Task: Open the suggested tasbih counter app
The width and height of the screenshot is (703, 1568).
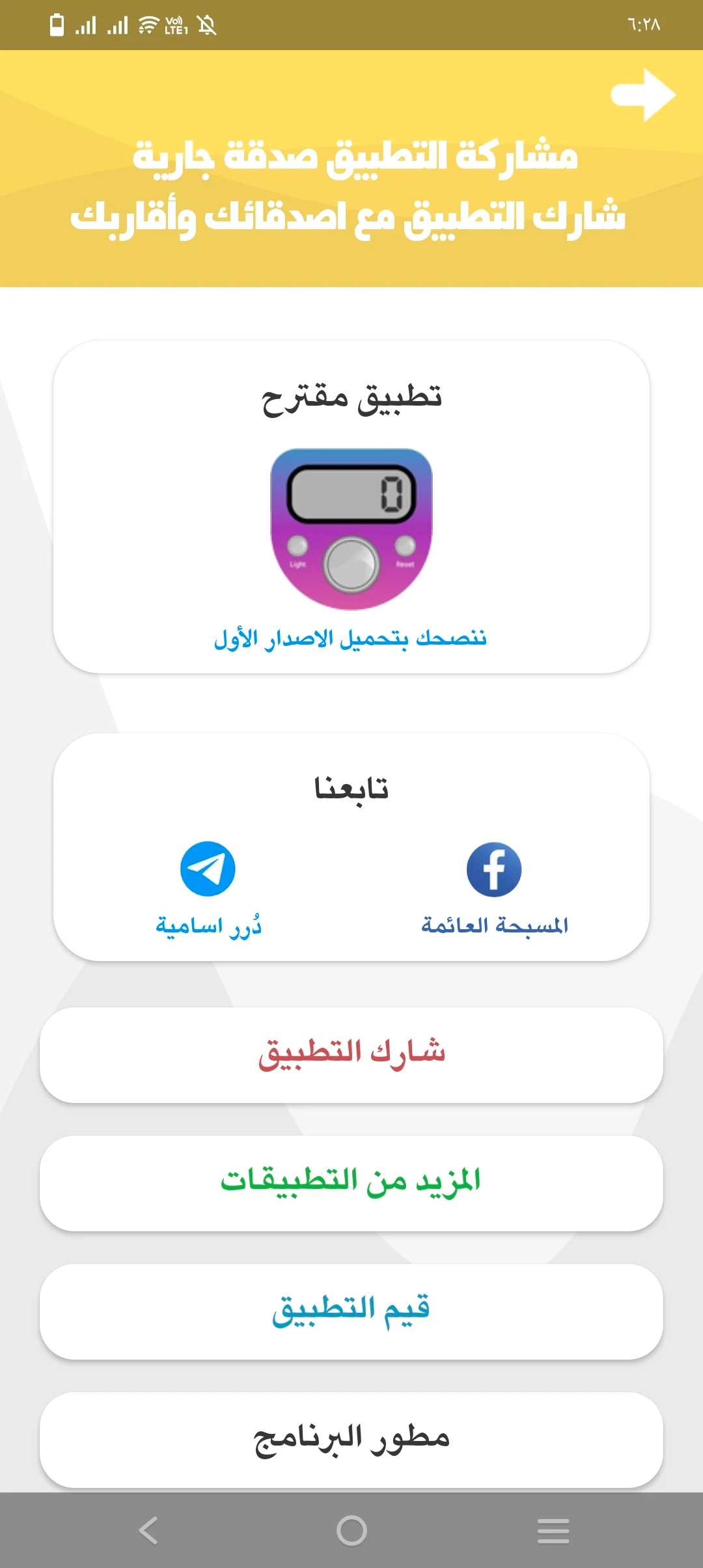Action: [351, 529]
